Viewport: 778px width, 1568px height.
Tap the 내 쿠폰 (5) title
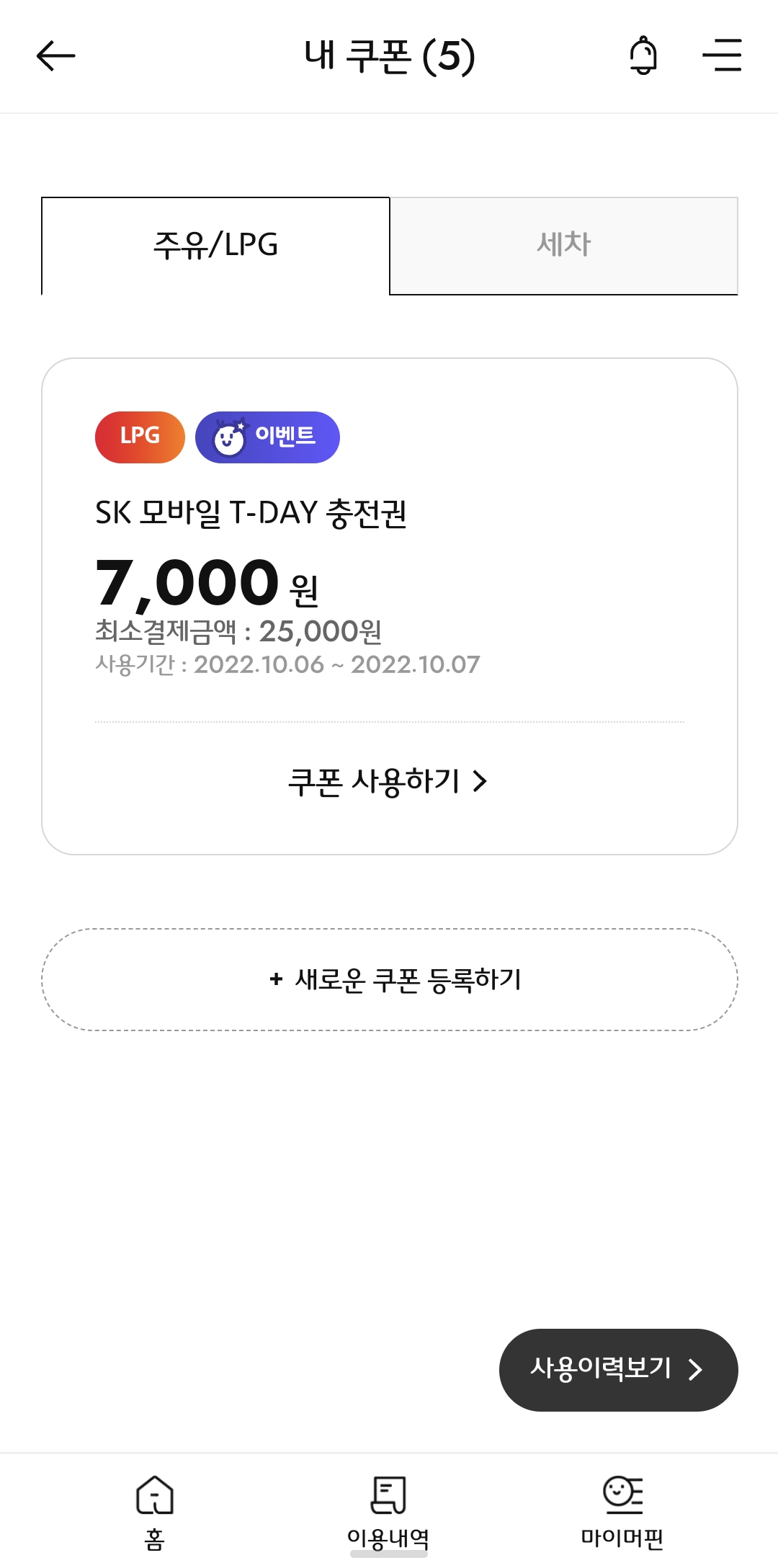pyautogui.click(x=389, y=56)
